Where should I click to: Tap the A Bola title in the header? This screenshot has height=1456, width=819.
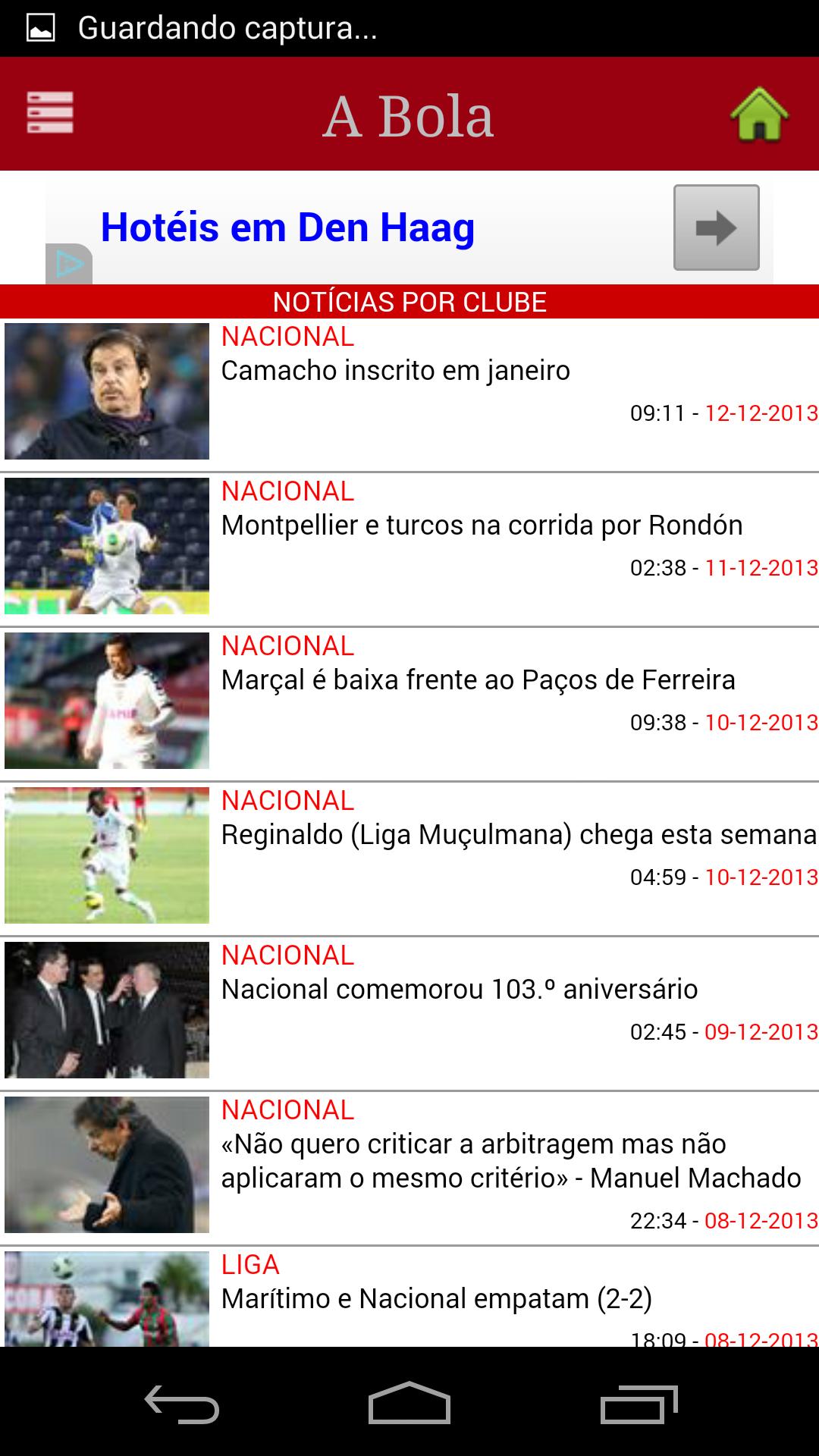click(x=408, y=115)
